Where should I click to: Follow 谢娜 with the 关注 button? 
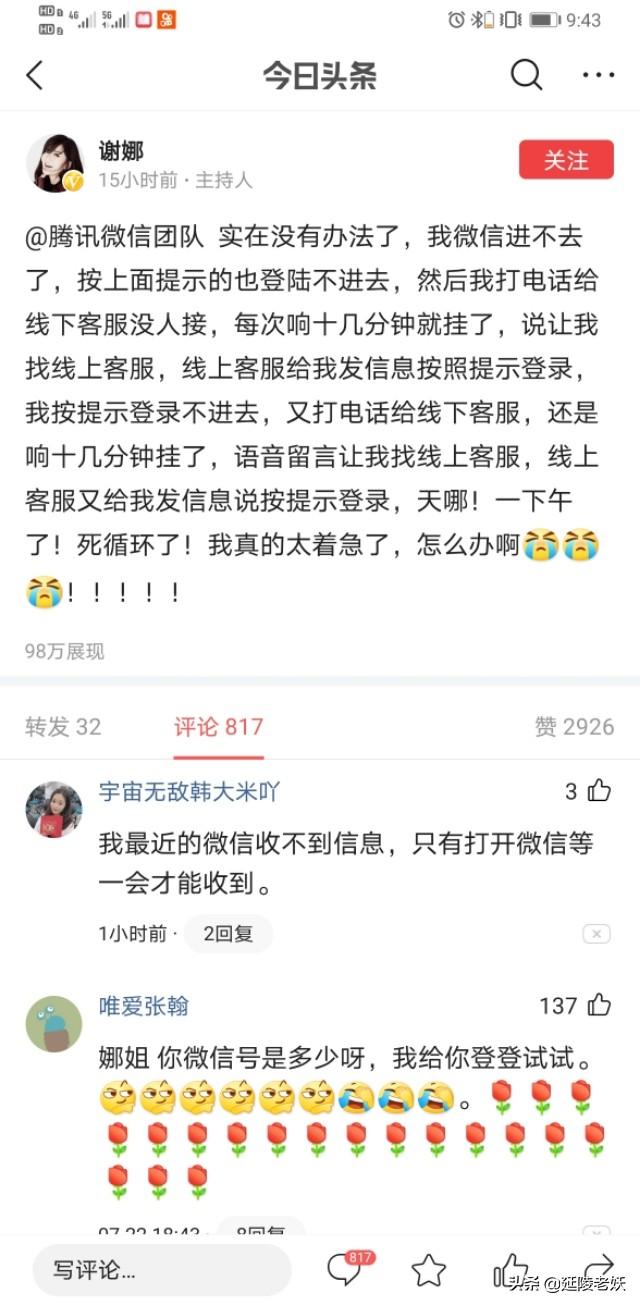pos(566,160)
